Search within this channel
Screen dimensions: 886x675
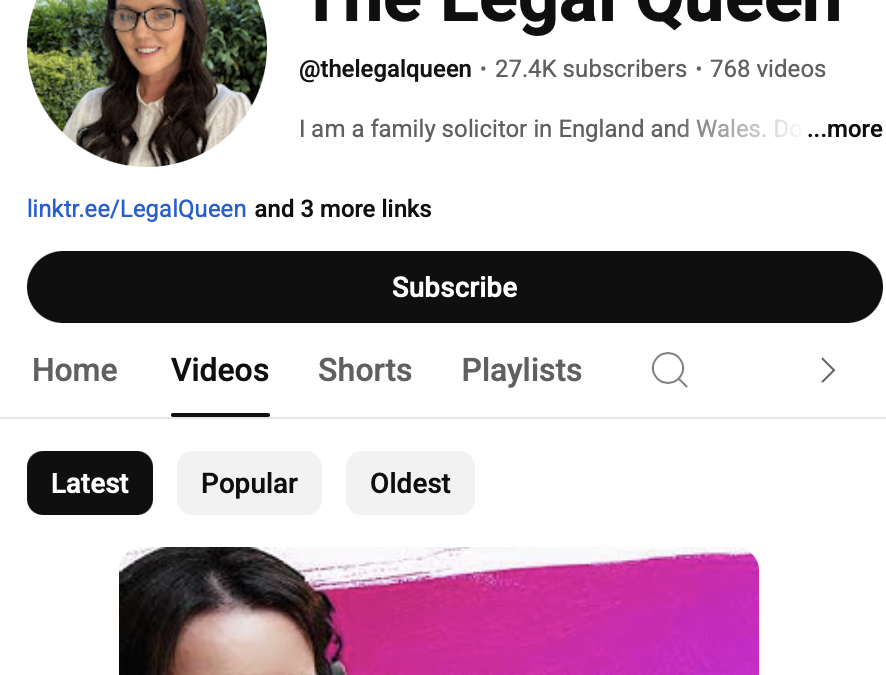coord(669,370)
